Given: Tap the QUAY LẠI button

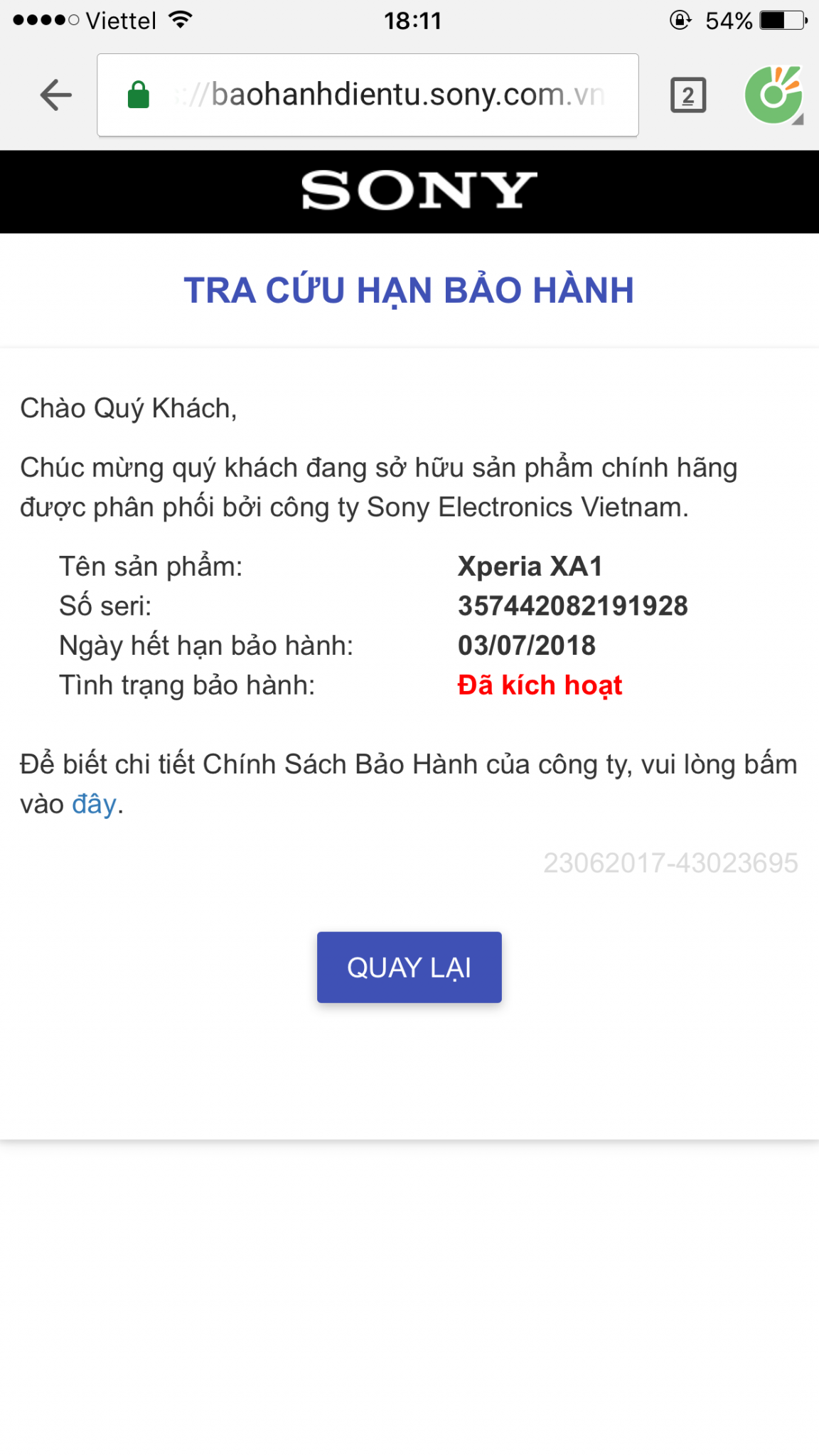Looking at the screenshot, I should point(409,967).
